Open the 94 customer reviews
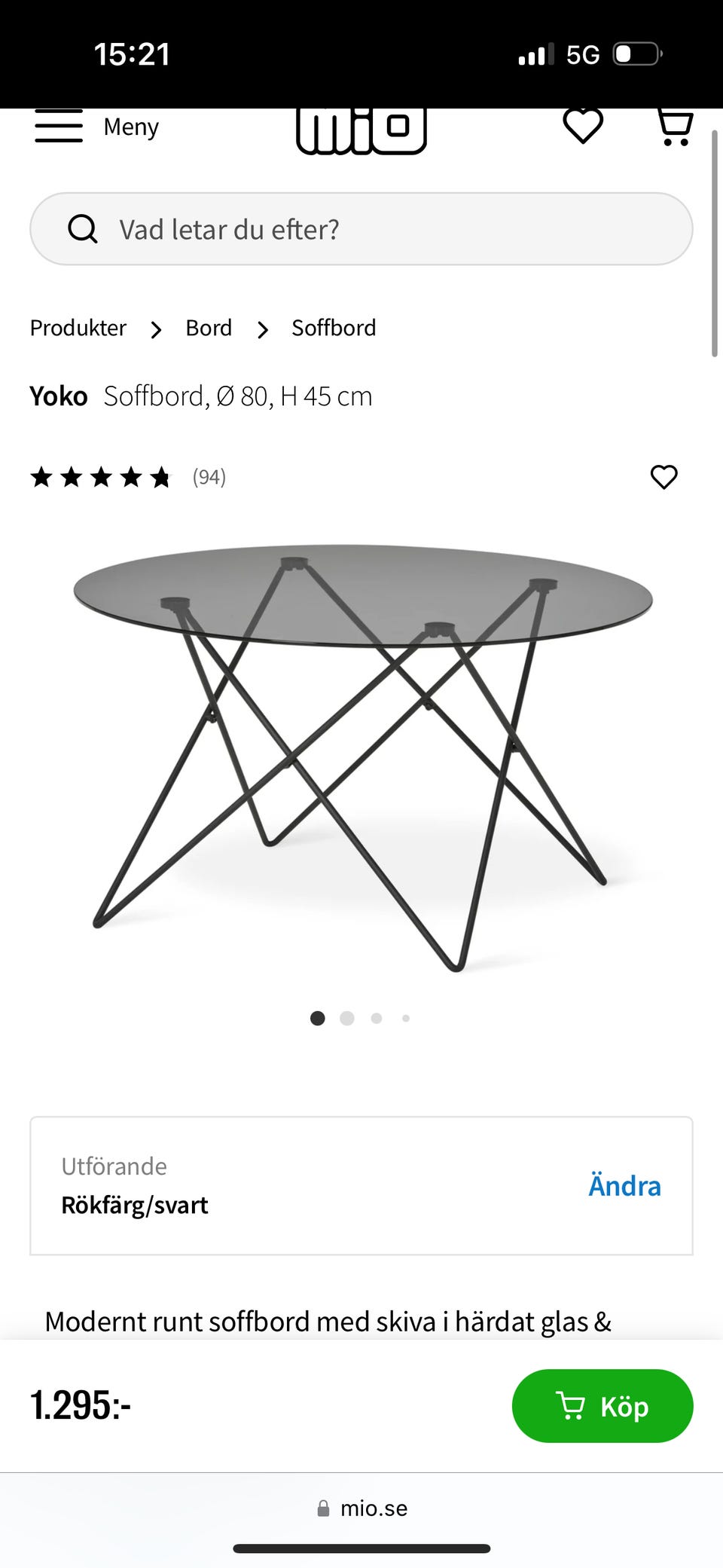723x1568 pixels. [209, 477]
